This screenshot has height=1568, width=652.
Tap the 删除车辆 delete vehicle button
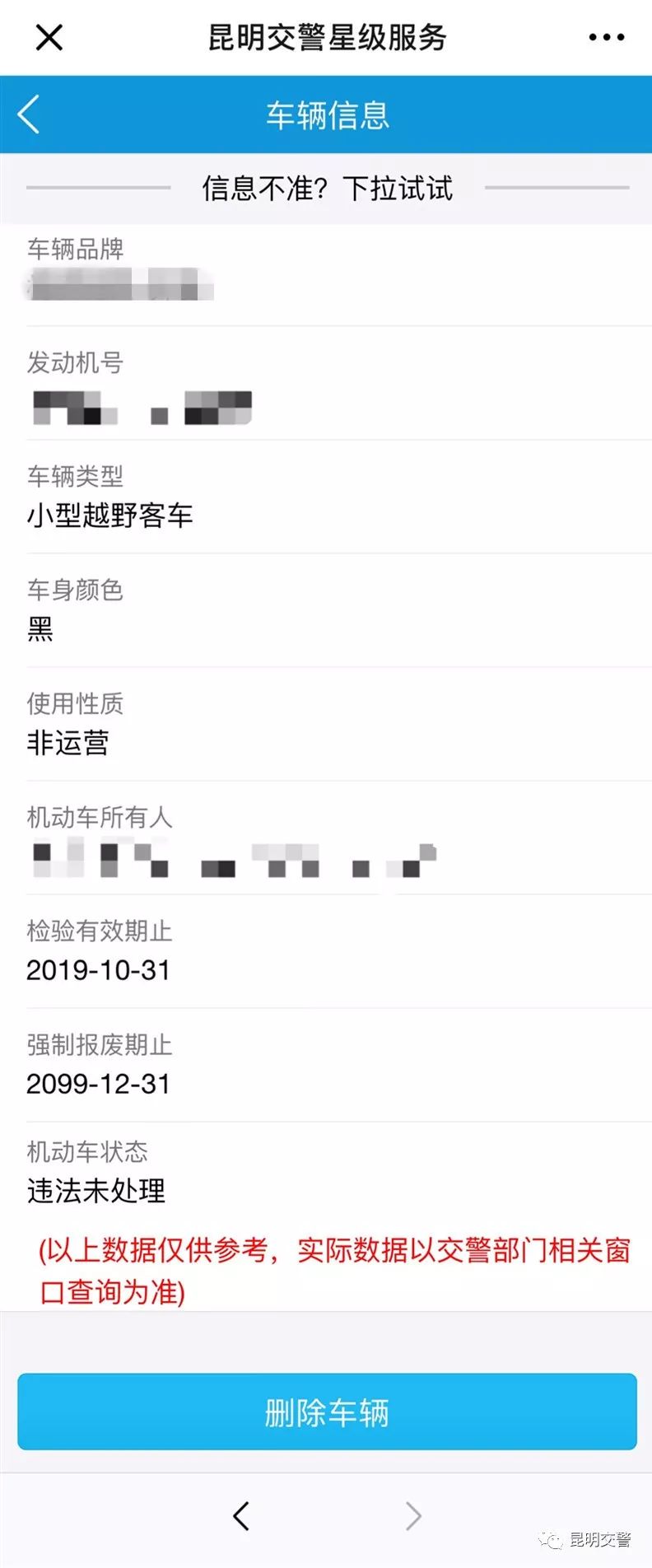coord(326,1412)
